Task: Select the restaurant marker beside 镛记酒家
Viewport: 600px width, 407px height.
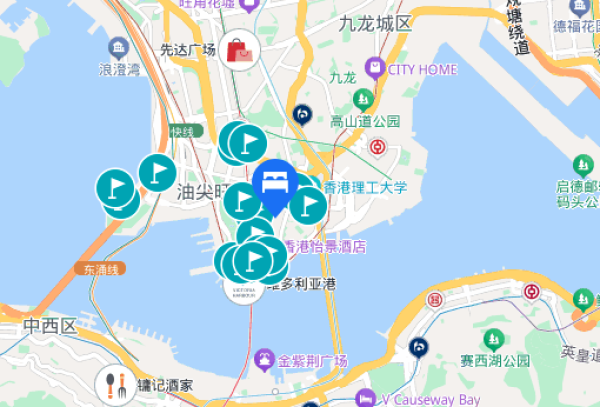Action: 113,385
